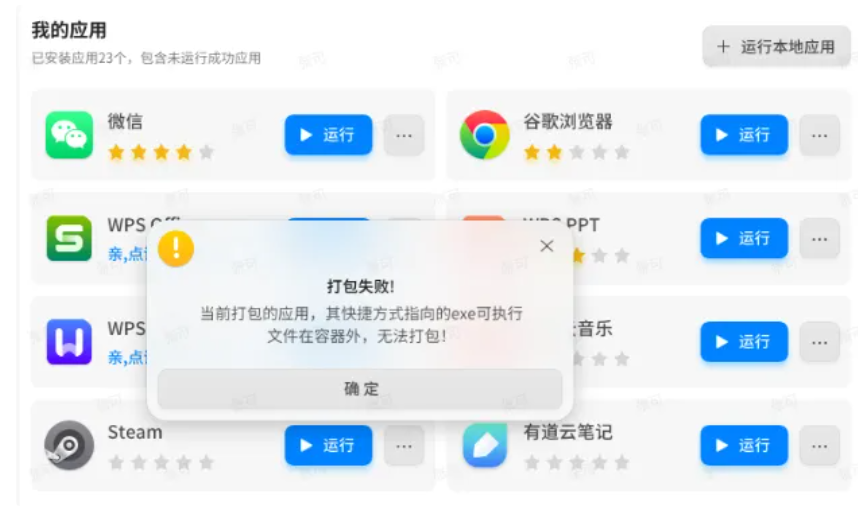Close the 打包失败 dialog
Screen dimensions: 858x507
pos(546,246)
